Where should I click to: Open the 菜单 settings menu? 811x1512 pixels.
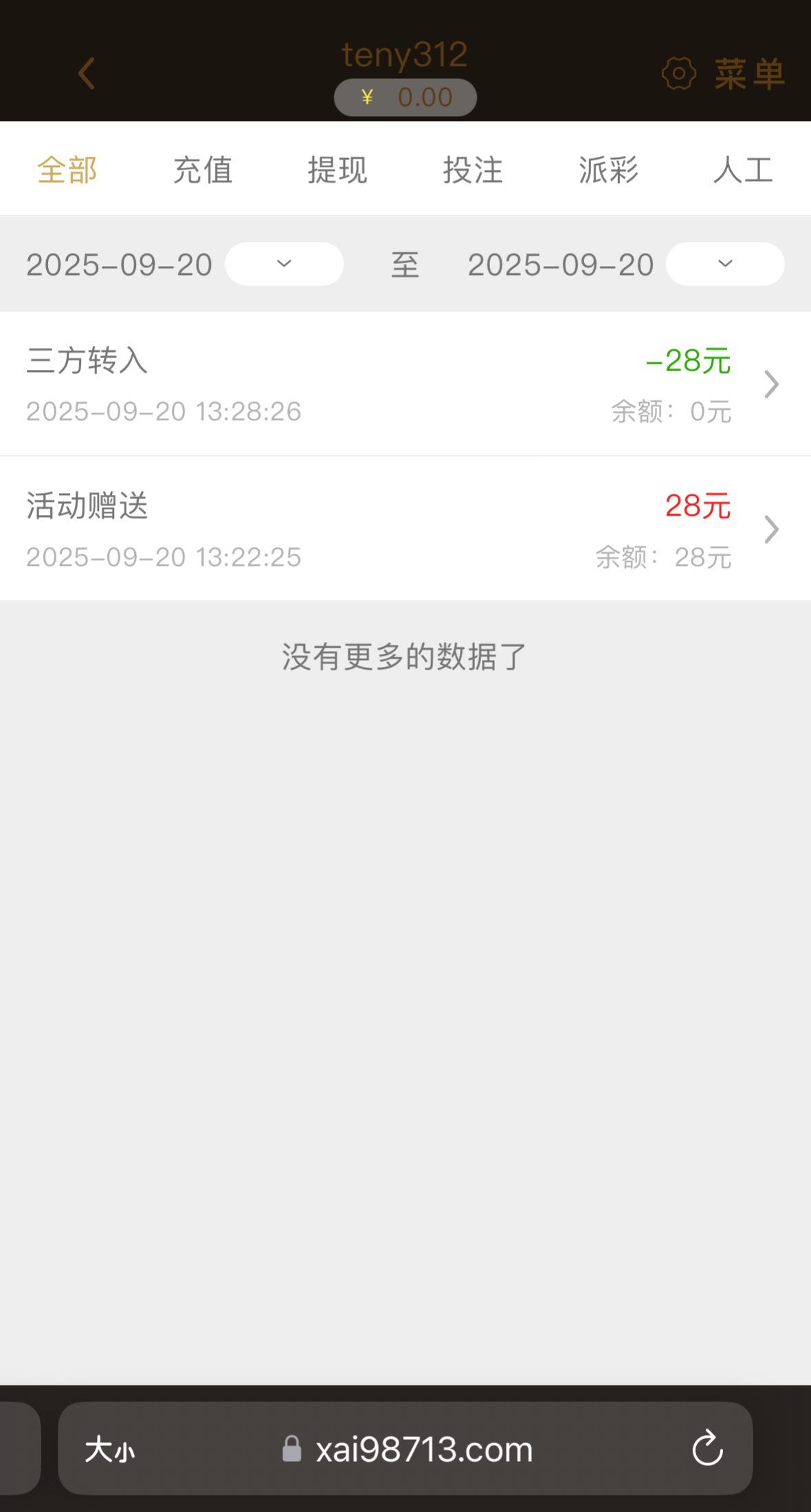(724, 74)
